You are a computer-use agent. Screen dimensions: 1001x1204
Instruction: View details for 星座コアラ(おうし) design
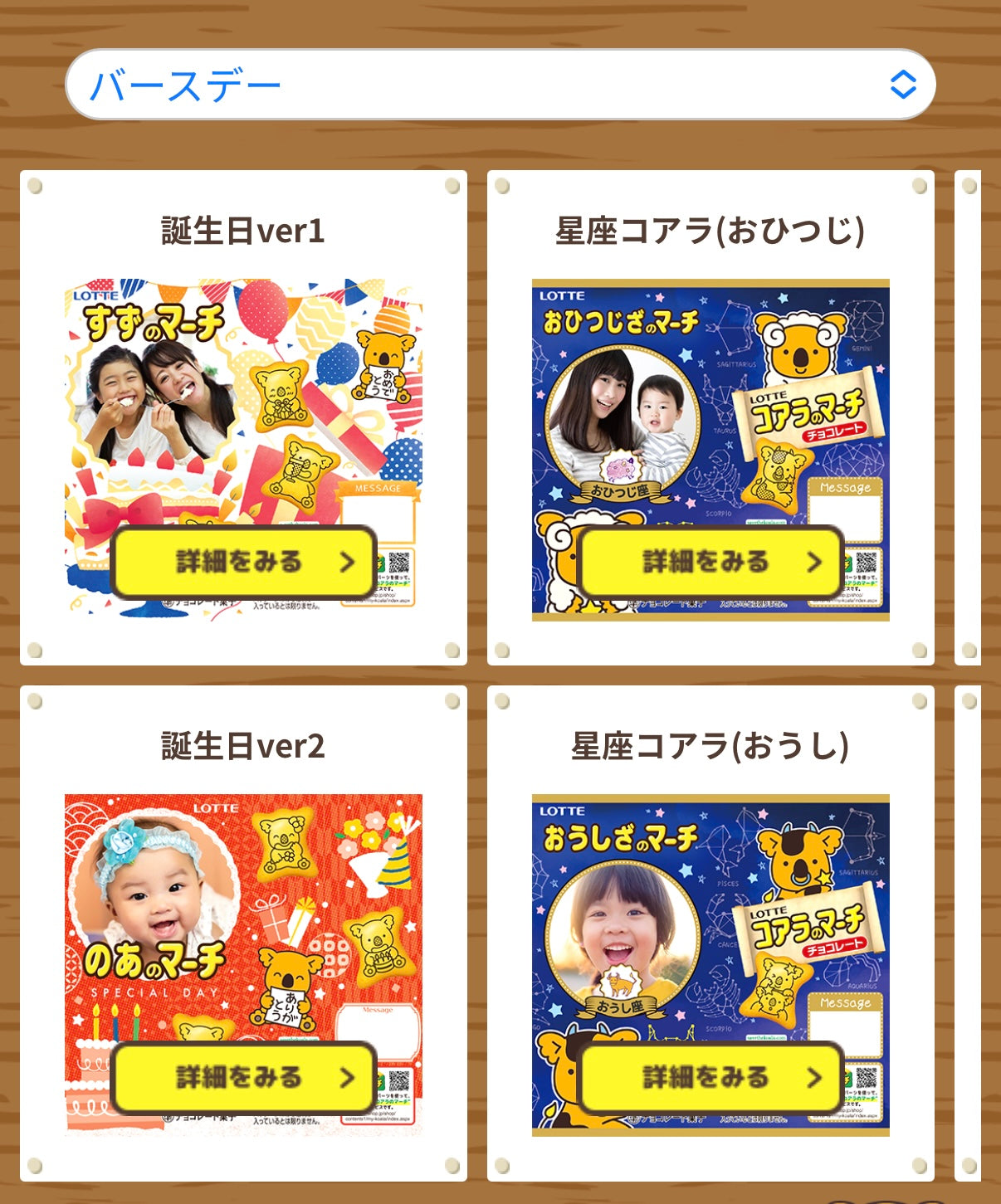point(711,1077)
